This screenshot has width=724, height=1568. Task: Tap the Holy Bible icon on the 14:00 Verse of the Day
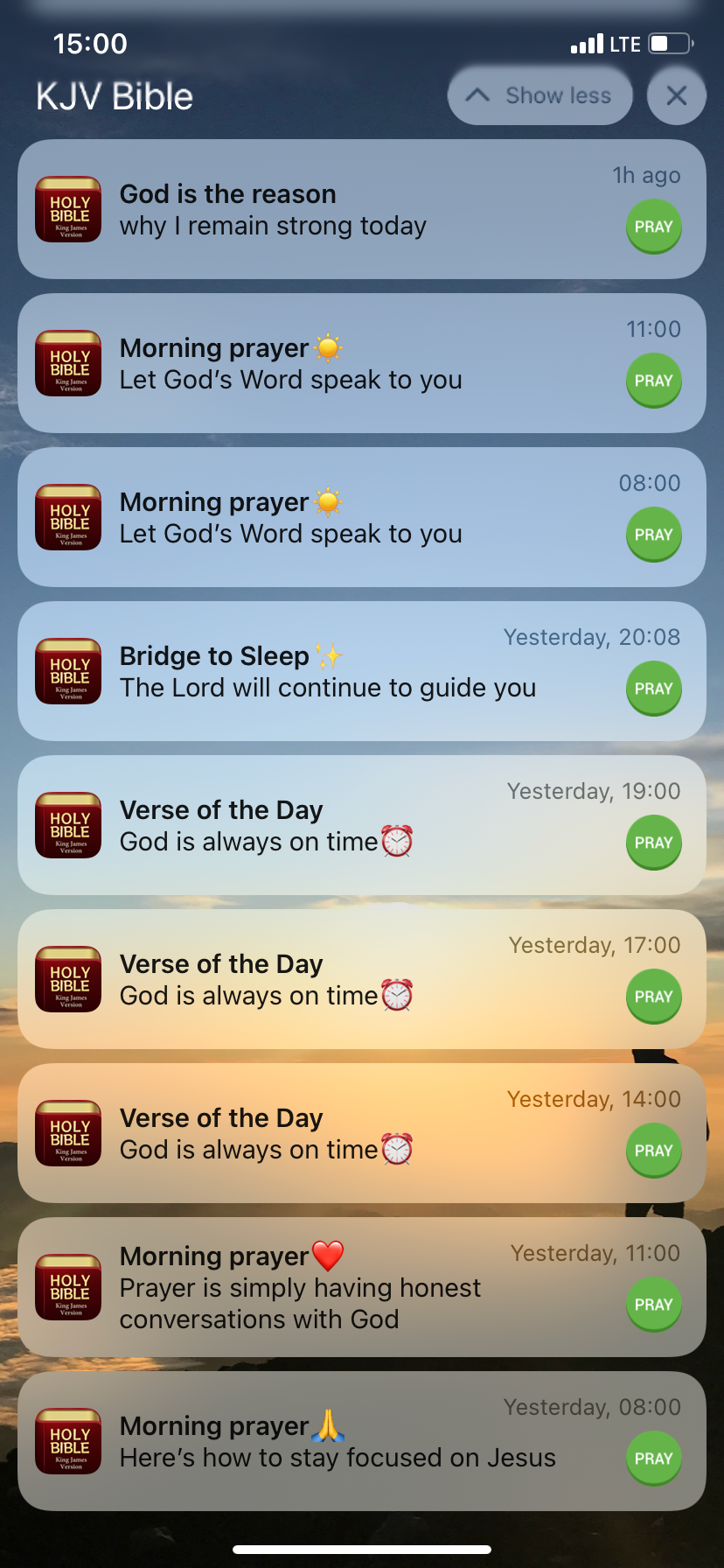[68, 1133]
